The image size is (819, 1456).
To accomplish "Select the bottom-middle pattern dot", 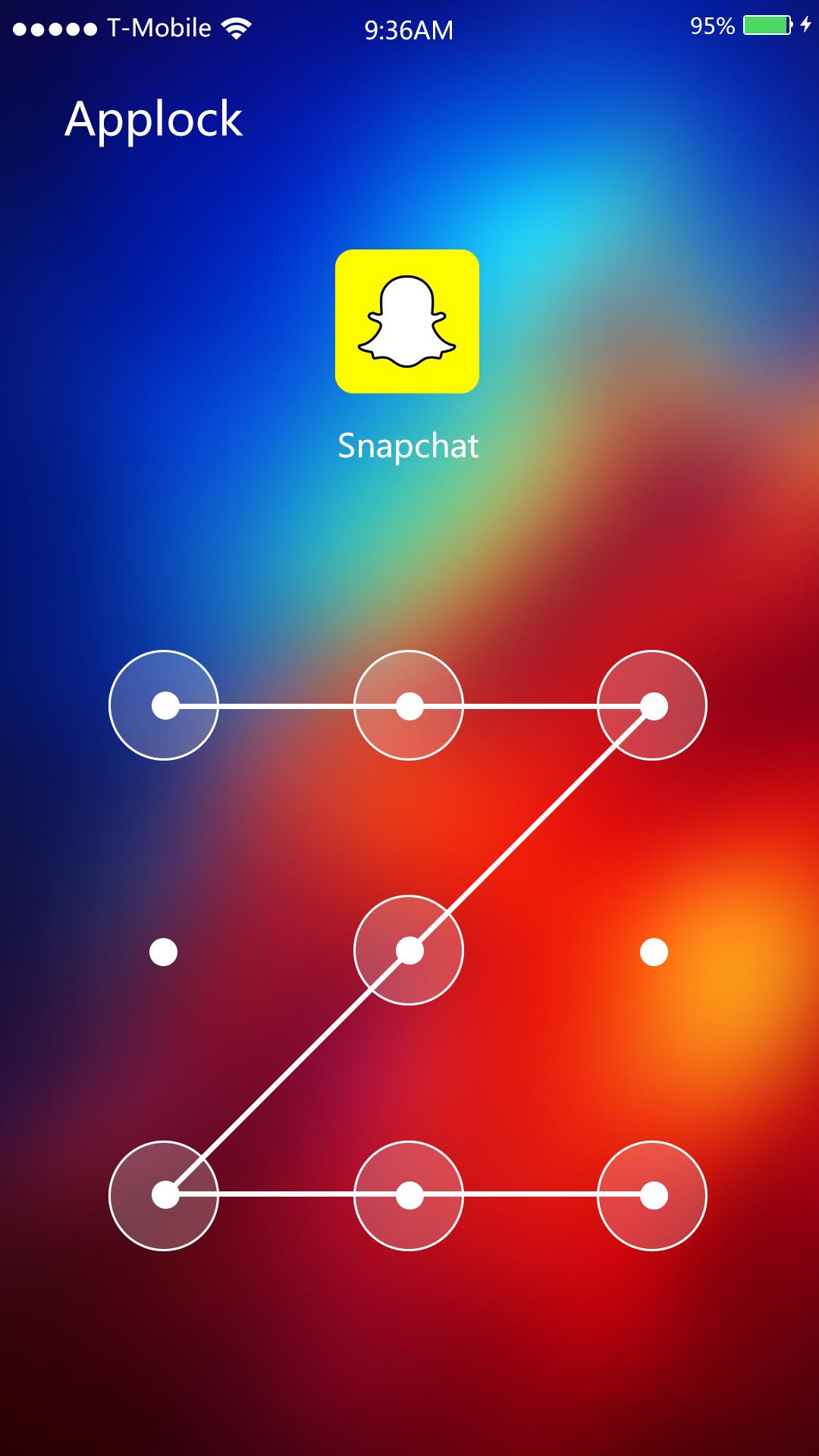I will tap(409, 1195).
